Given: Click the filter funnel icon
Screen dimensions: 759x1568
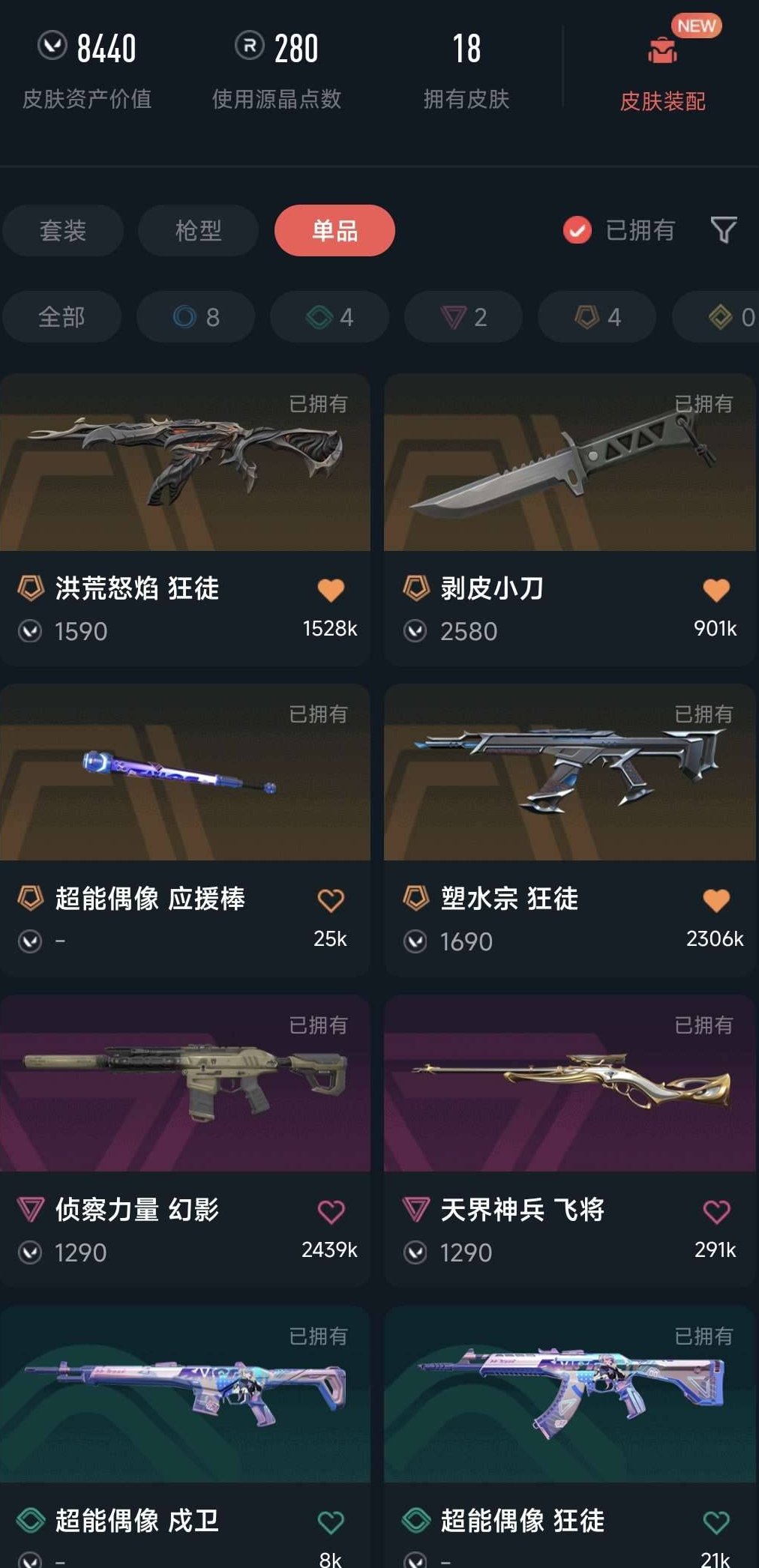Looking at the screenshot, I should [x=722, y=231].
